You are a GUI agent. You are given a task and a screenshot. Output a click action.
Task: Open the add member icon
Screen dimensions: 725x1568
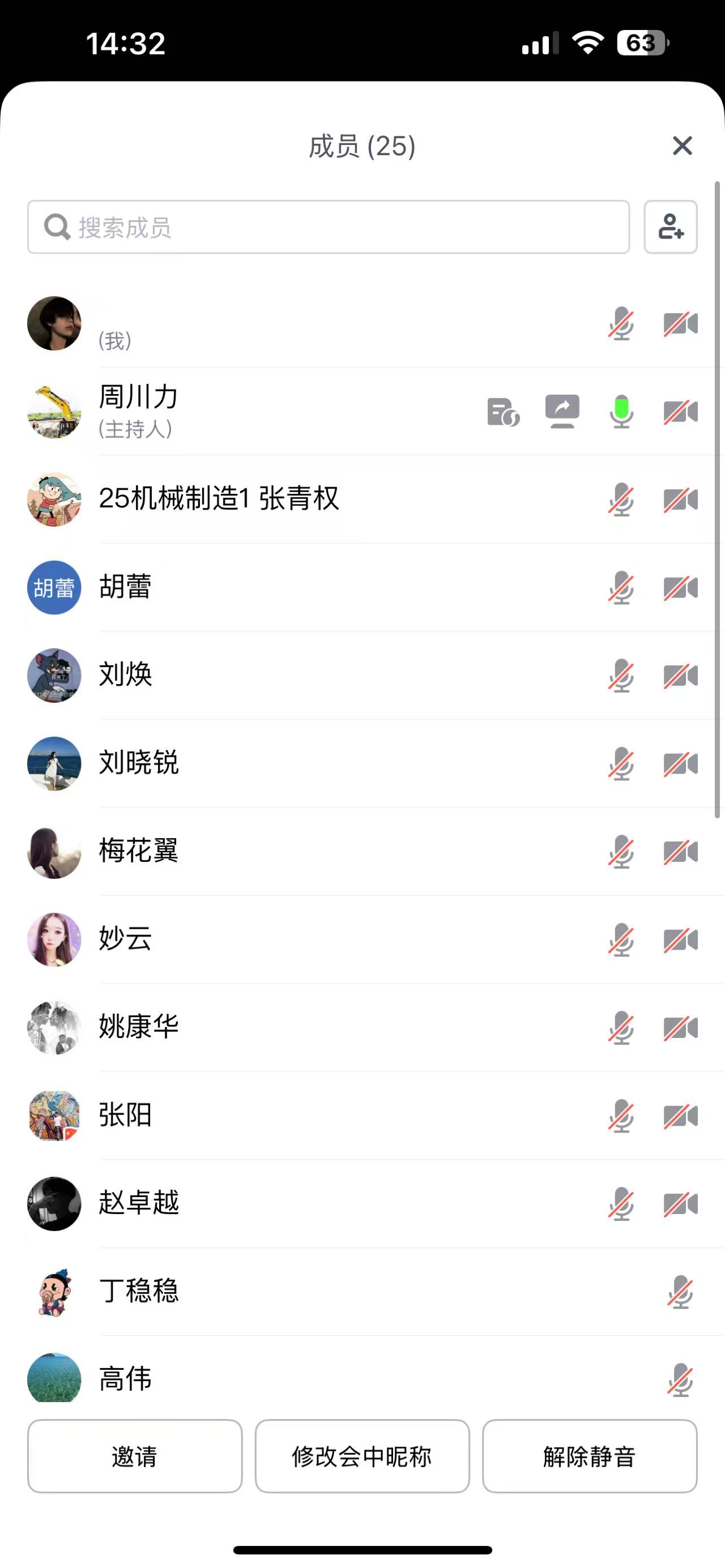pos(670,227)
